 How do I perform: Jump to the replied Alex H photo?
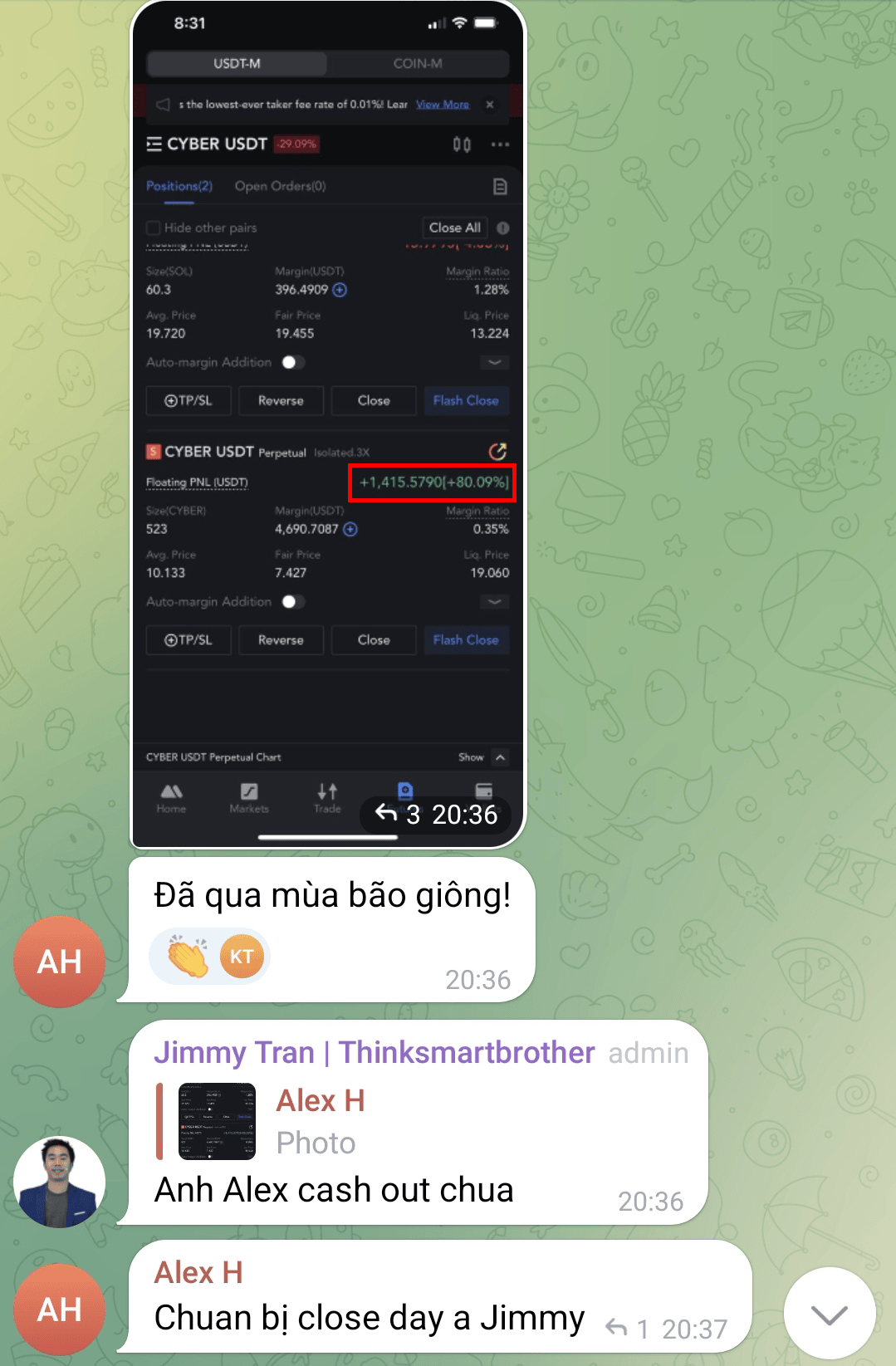pos(274,1121)
